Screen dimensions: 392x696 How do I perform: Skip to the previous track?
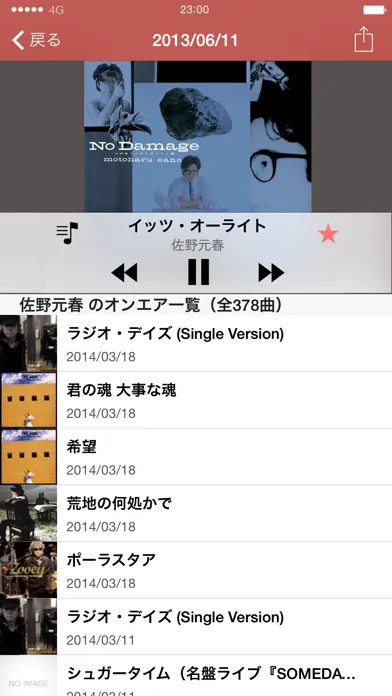124,273
